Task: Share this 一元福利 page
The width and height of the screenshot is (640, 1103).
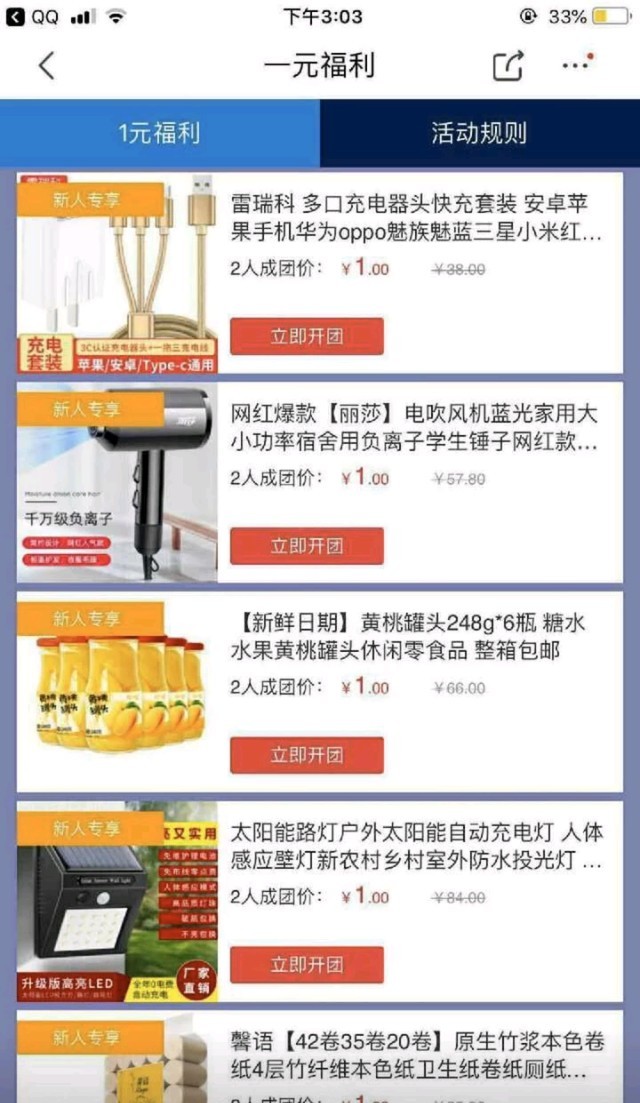Action: point(508,66)
